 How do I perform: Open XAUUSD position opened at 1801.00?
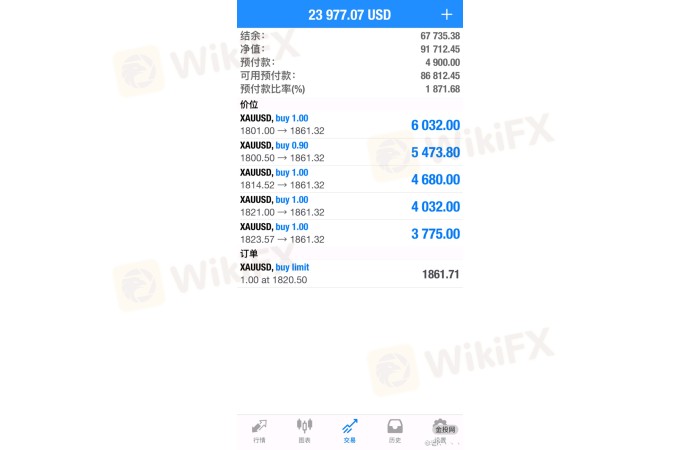point(349,125)
